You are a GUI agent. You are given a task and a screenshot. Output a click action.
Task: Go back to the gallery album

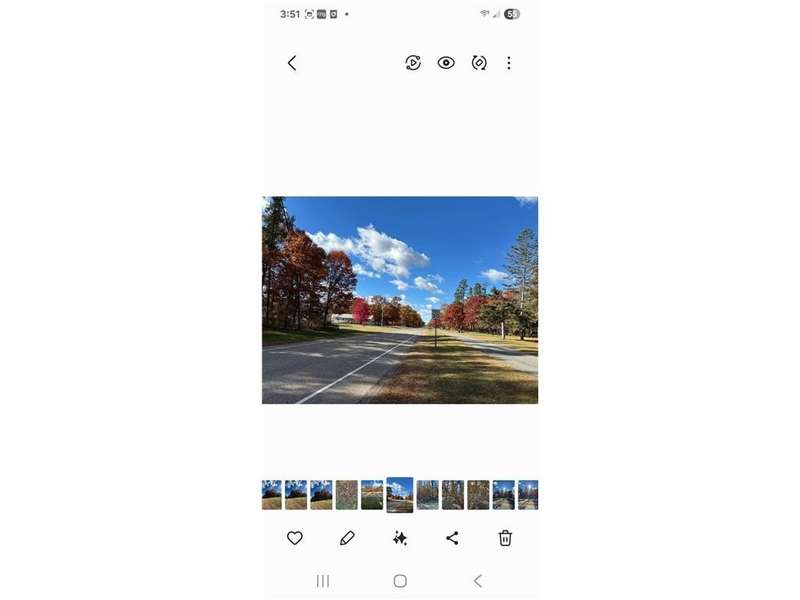[x=292, y=63]
